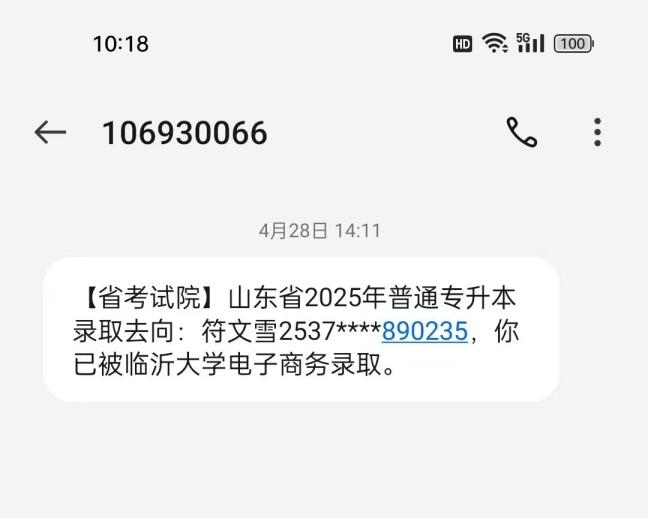The height and width of the screenshot is (518, 648).
Task: Call the sender 106930066
Action: point(521,132)
